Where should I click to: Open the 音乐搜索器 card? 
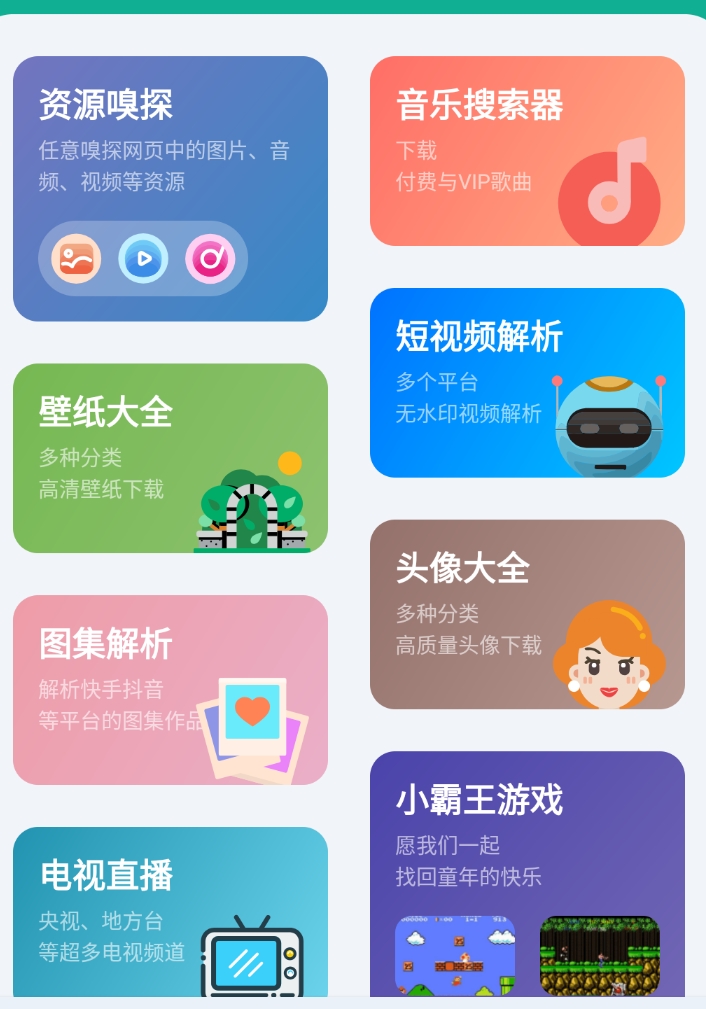[x=527, y=150]
